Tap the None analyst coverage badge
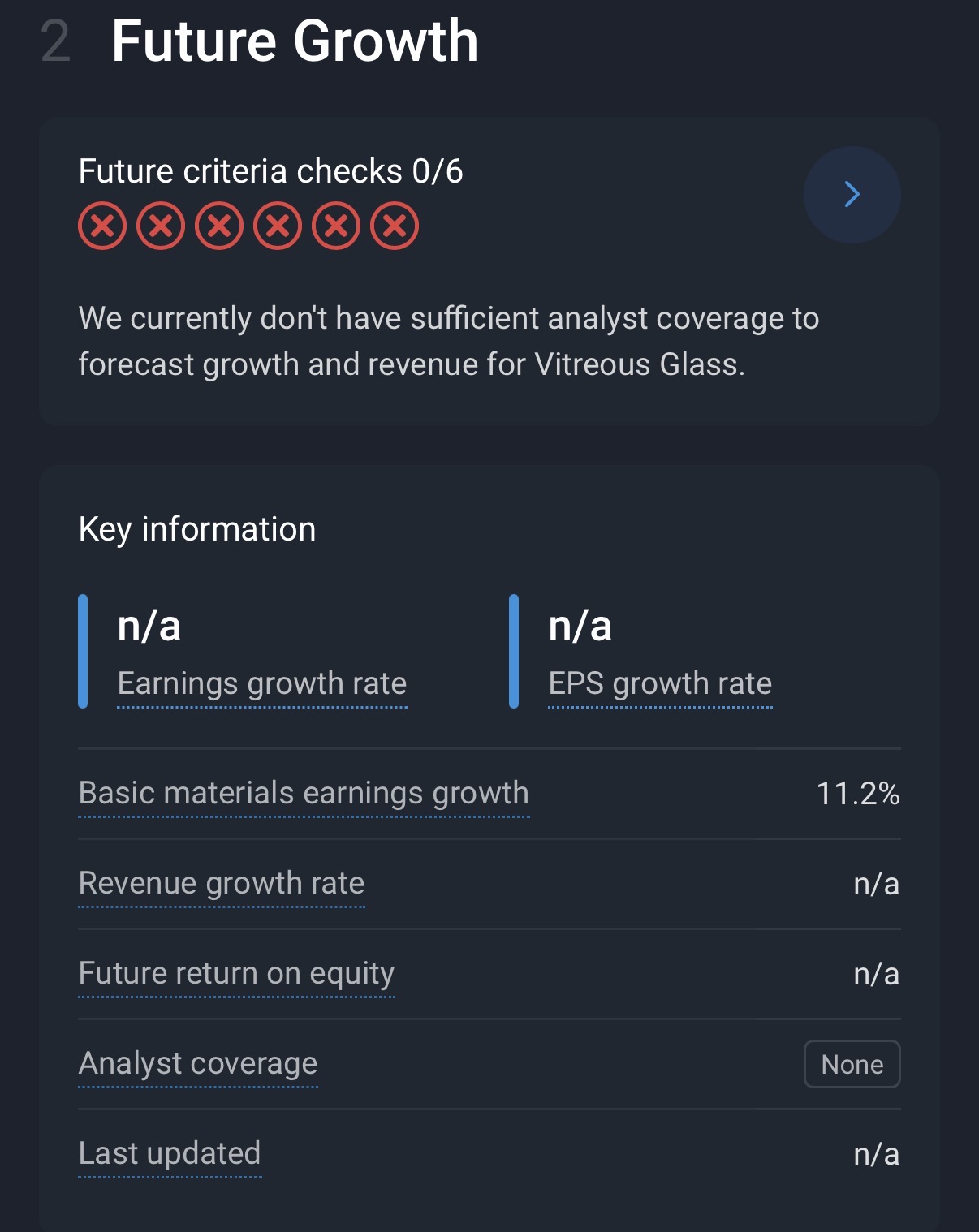Viewport: 979px width, 1232px height. (852, 1064)
